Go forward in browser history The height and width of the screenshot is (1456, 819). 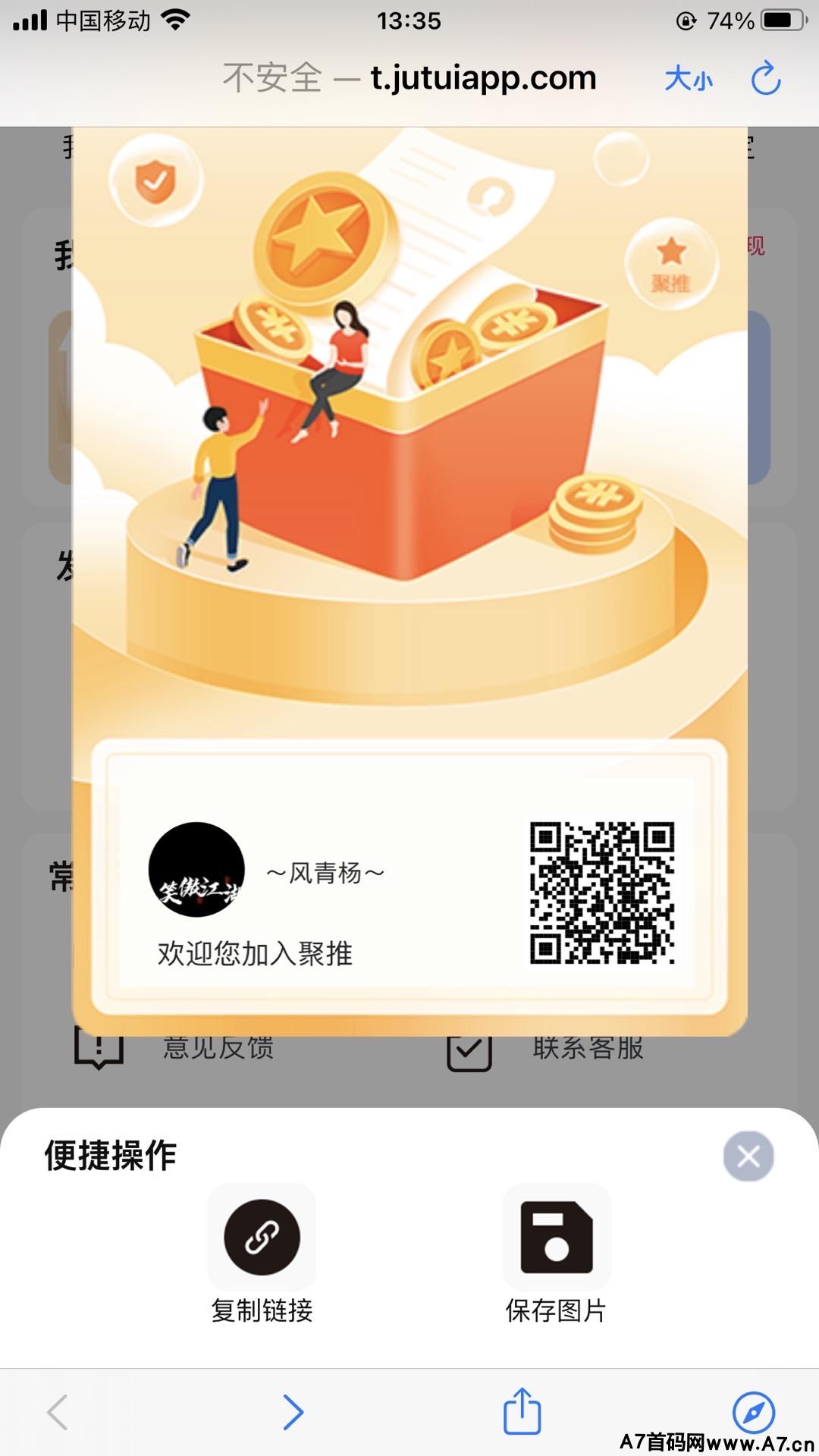293,1412
